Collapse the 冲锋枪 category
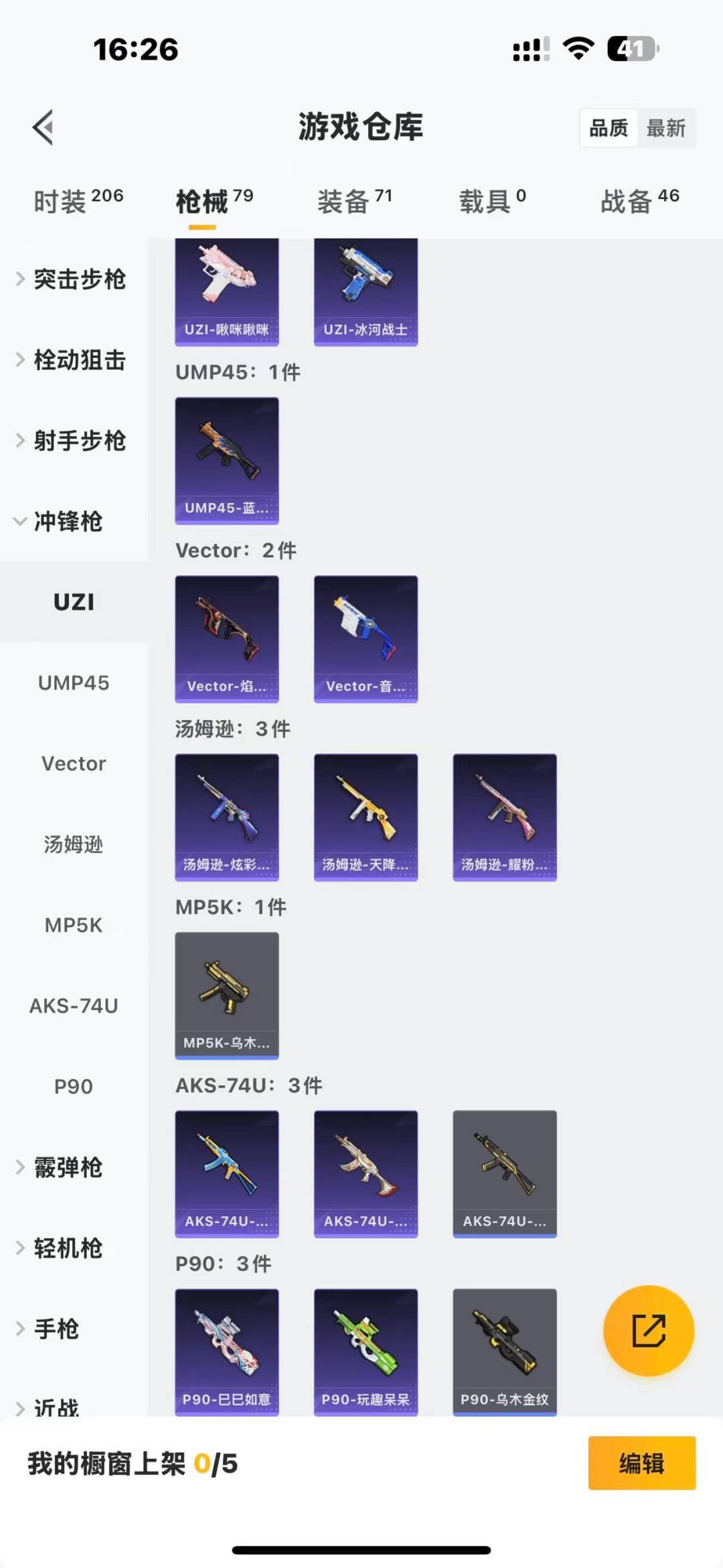Image resolution: width=723 pixels, height=1568 pixels. point(67,521)
